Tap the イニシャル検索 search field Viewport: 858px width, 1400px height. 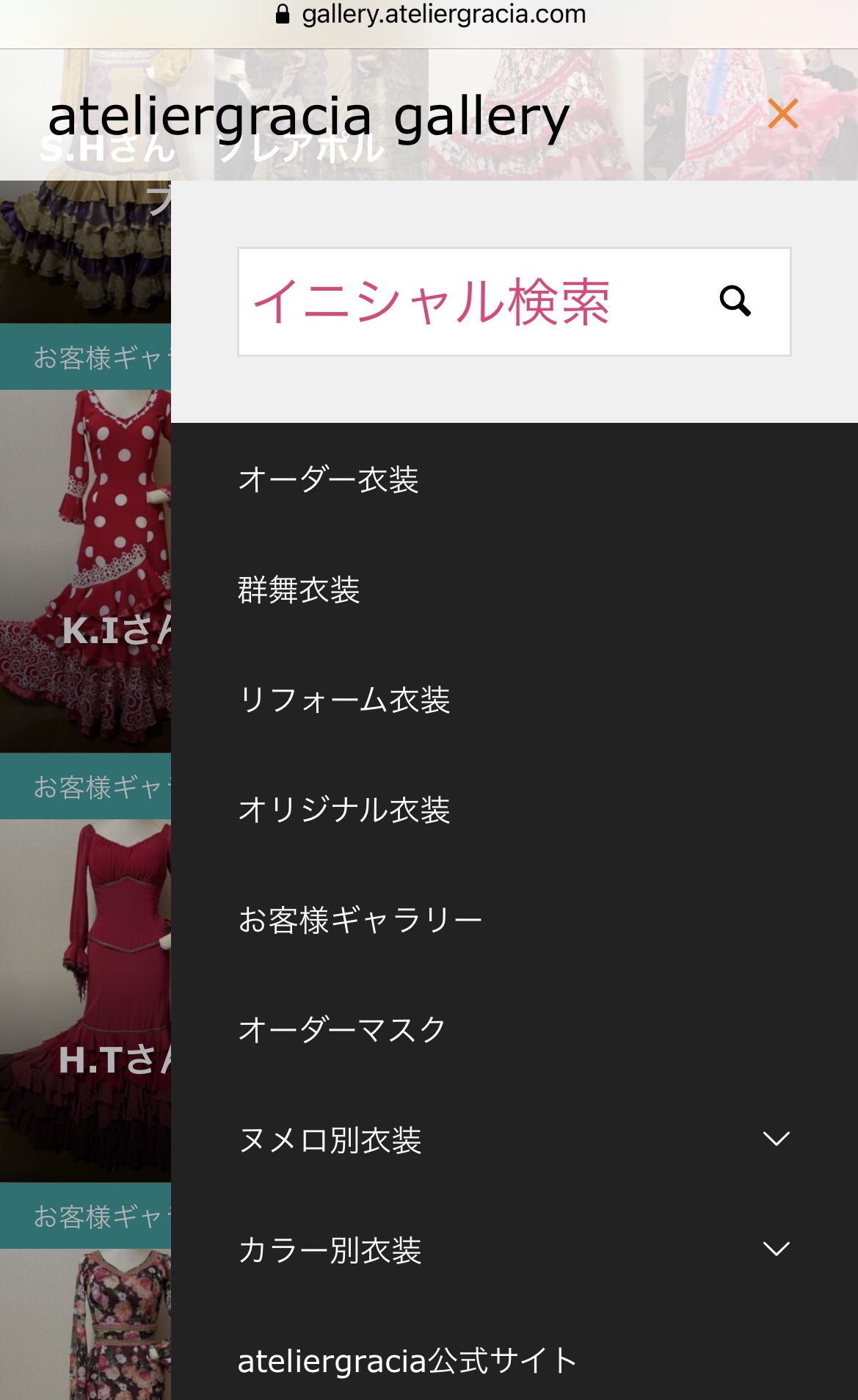click(x=514, y=302)
